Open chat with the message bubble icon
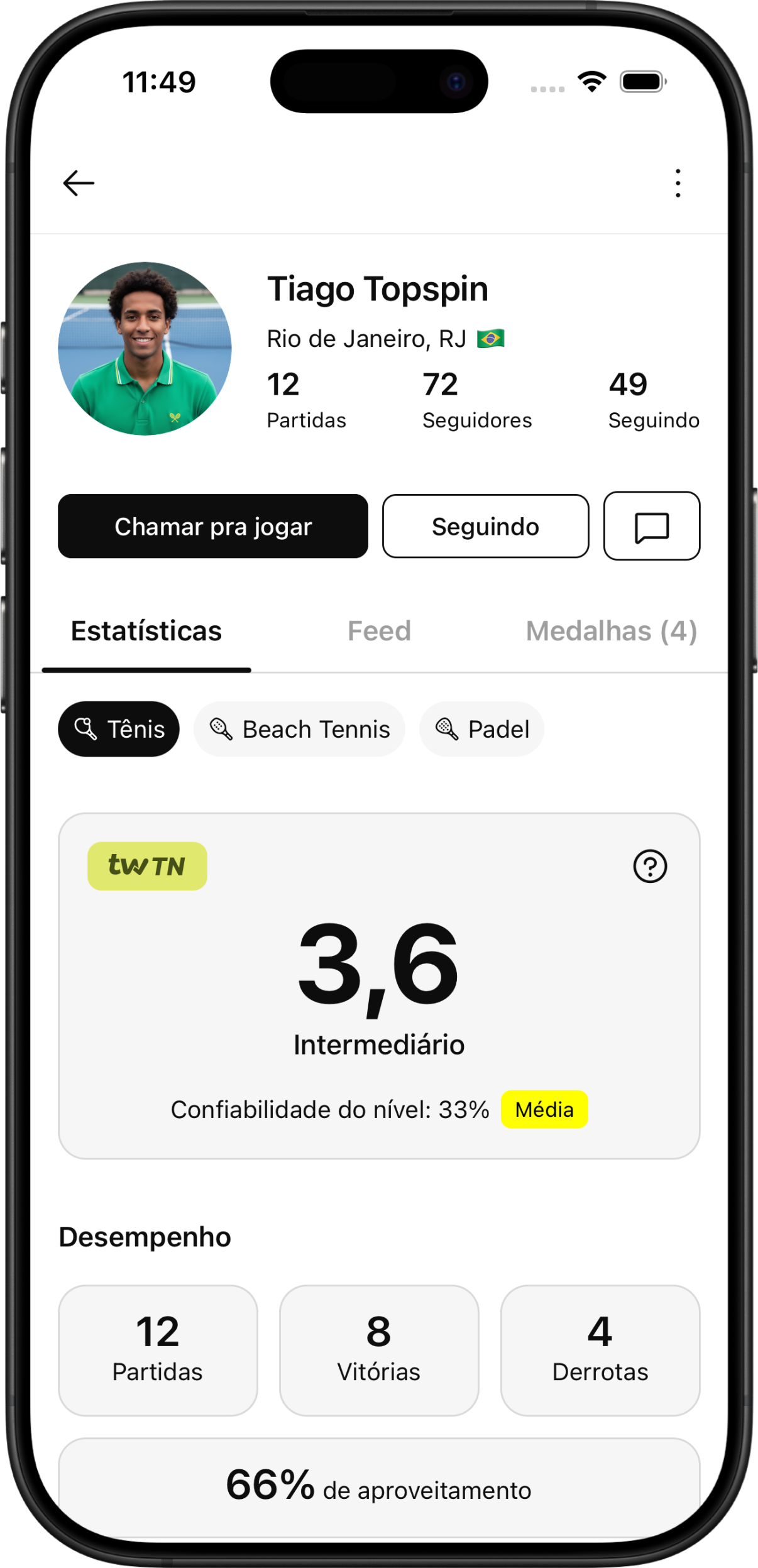Image resolution: width=758 pixels, height=1568 pixels. point(652,527)
